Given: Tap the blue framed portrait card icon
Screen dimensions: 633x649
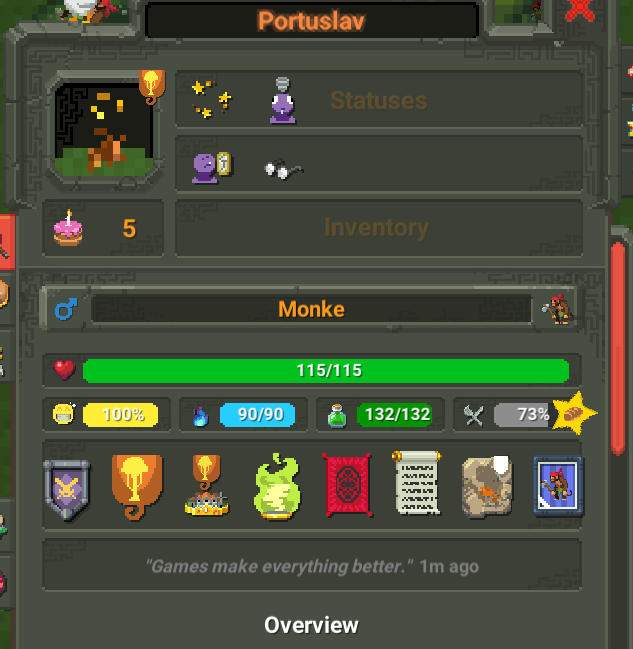Looking at the screenshot, I should click(558, 485).
